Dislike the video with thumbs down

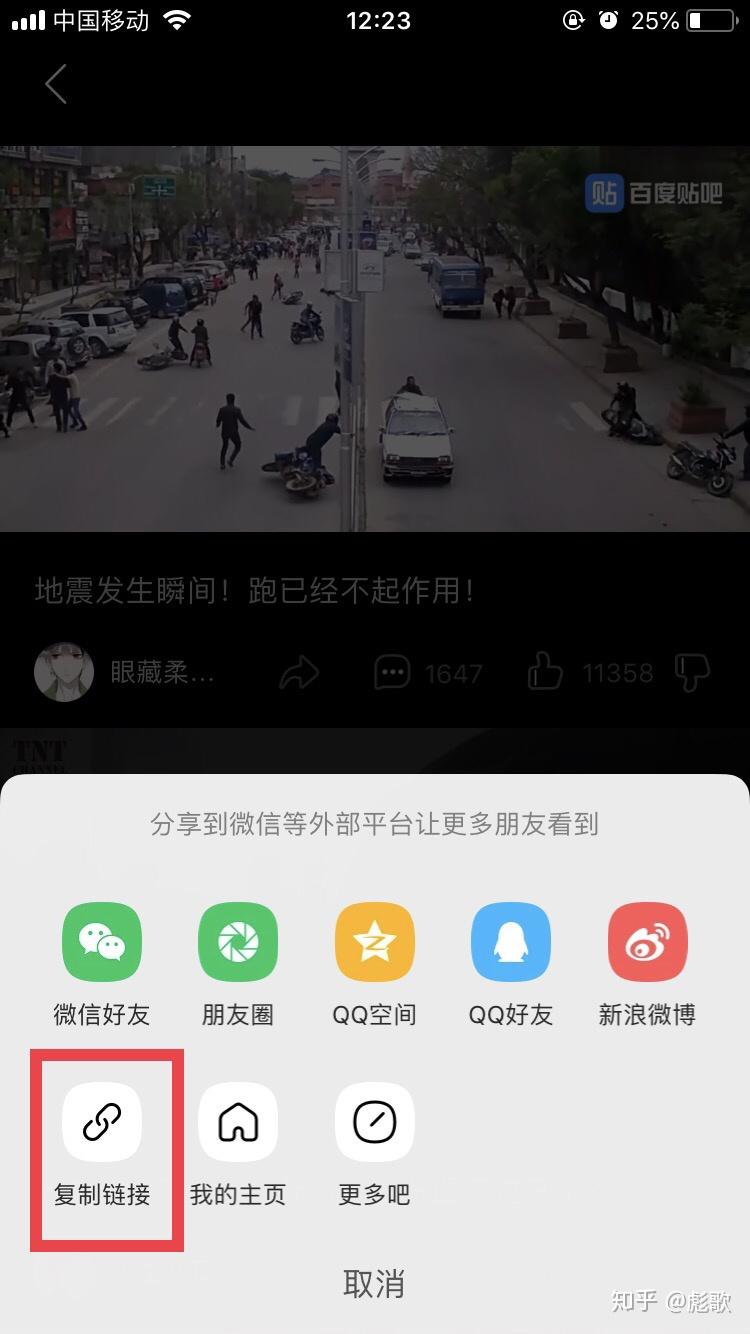693,673
